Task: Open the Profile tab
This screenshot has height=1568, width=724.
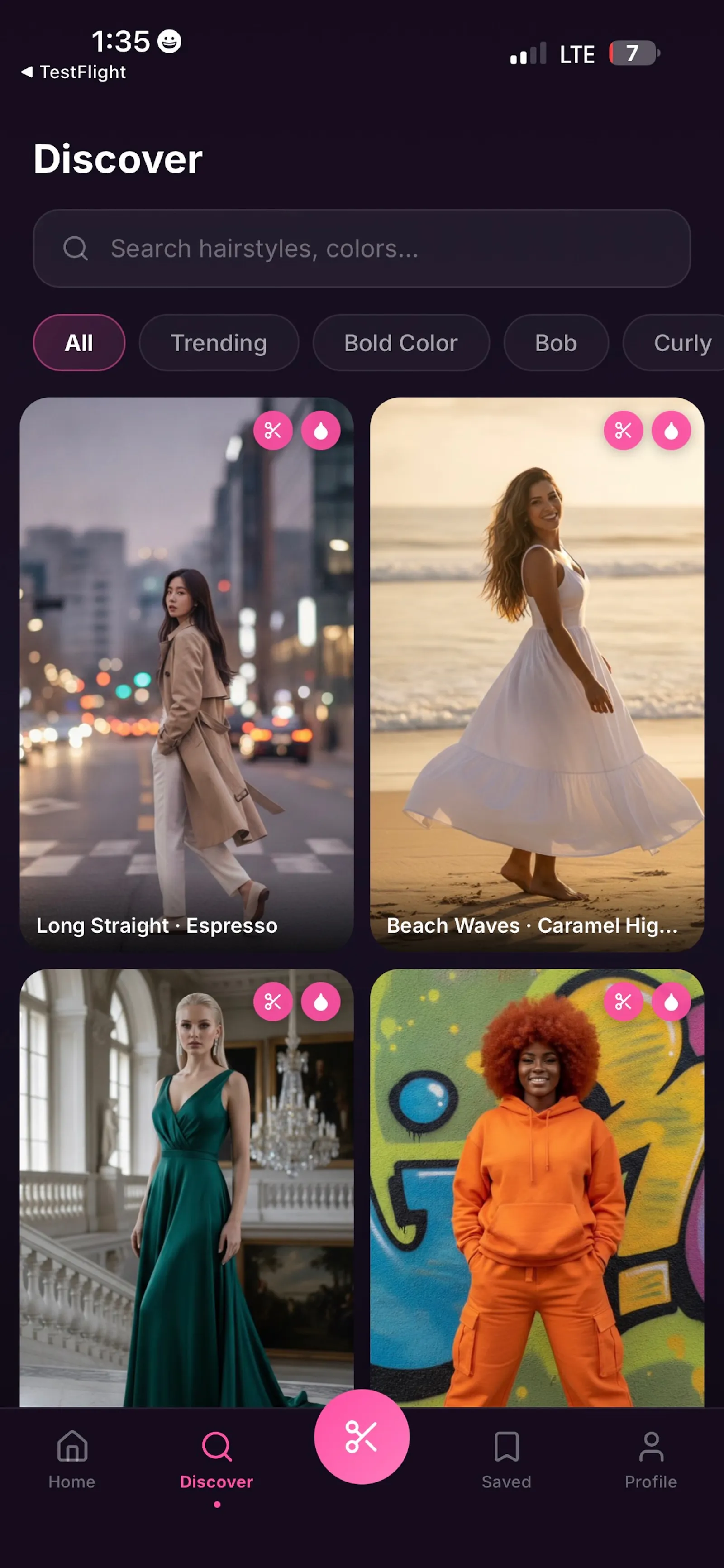Action: [x=651, y=1460]
